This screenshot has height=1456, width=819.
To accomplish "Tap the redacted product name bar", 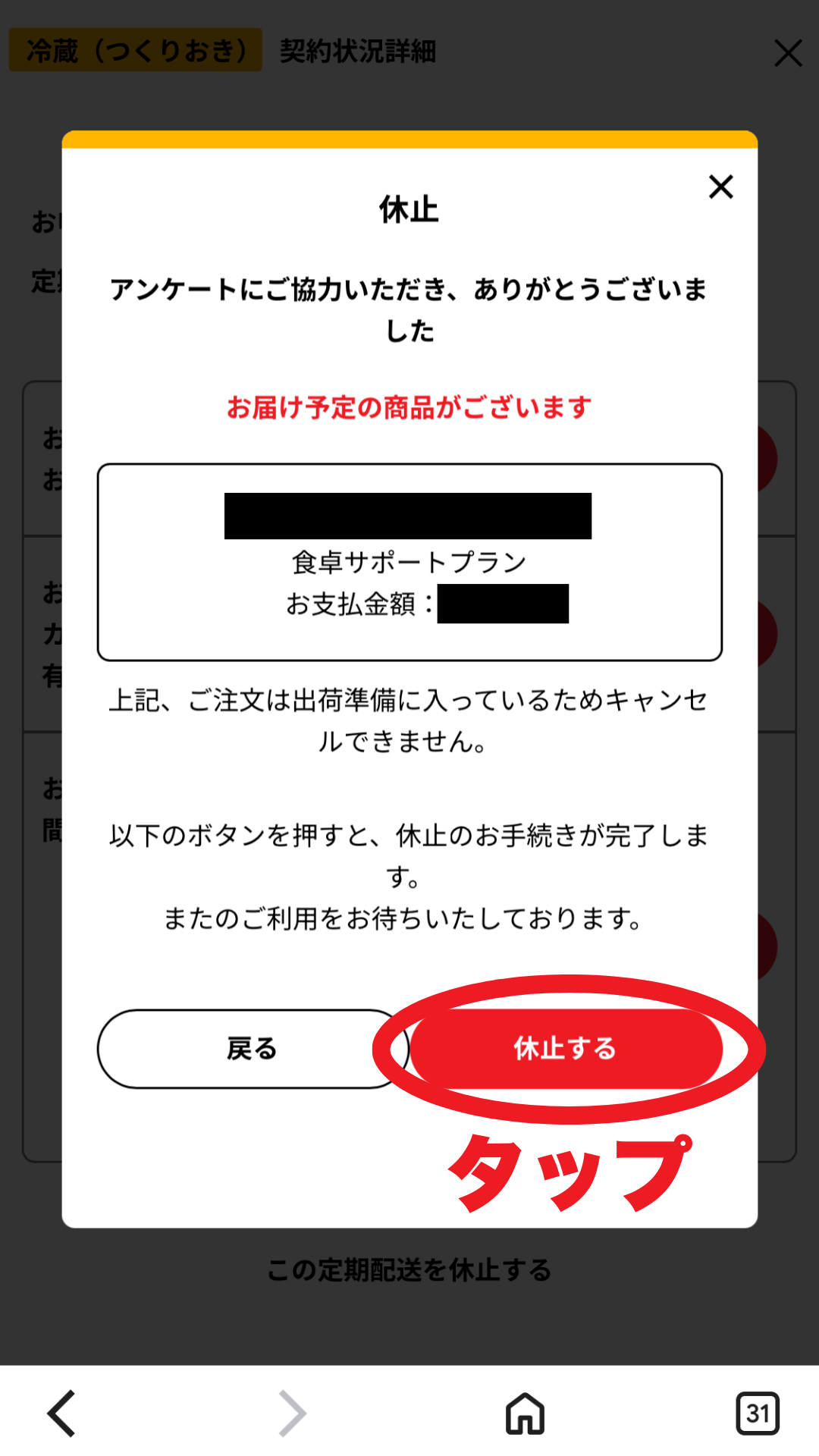I will coord(409,516).
